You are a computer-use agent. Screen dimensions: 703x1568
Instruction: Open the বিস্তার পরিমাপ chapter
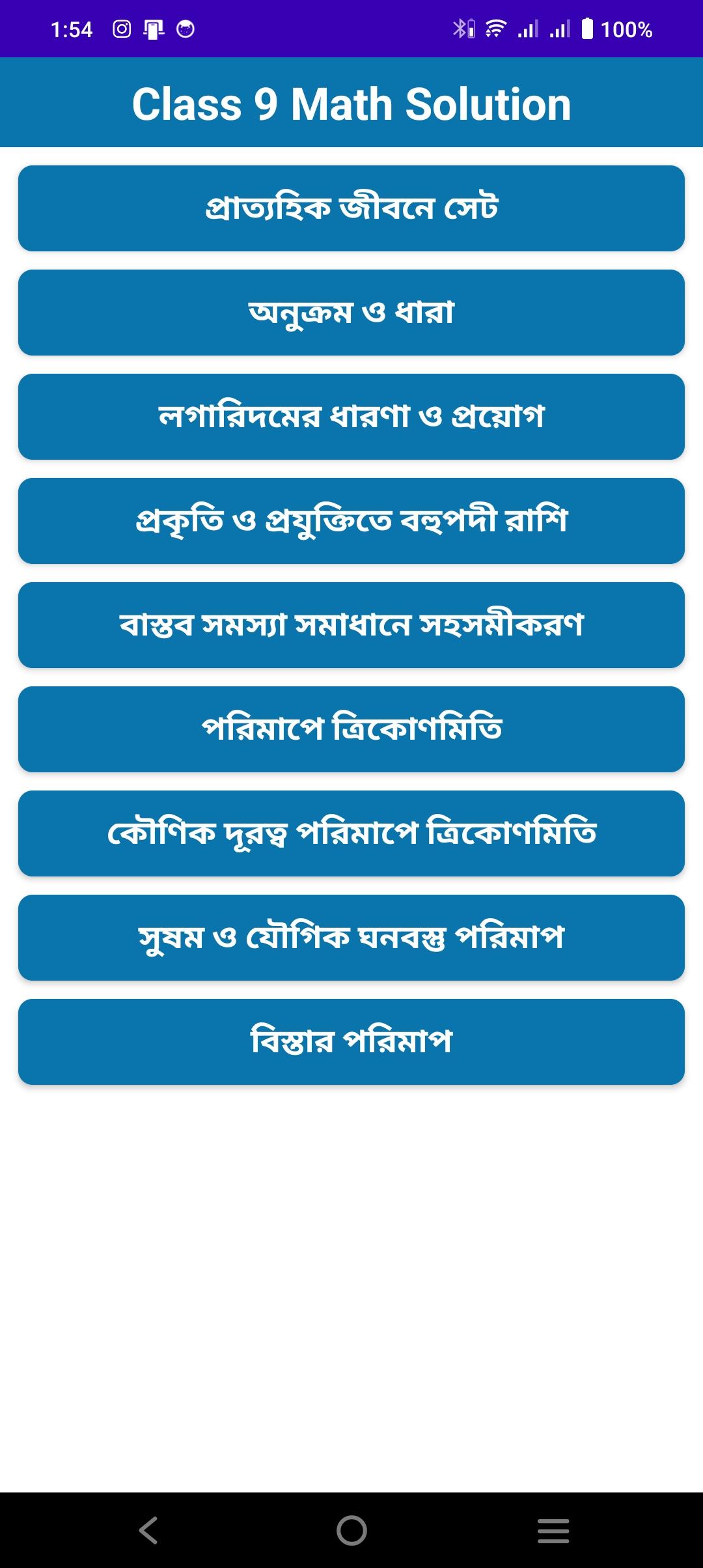point(351,1042)
